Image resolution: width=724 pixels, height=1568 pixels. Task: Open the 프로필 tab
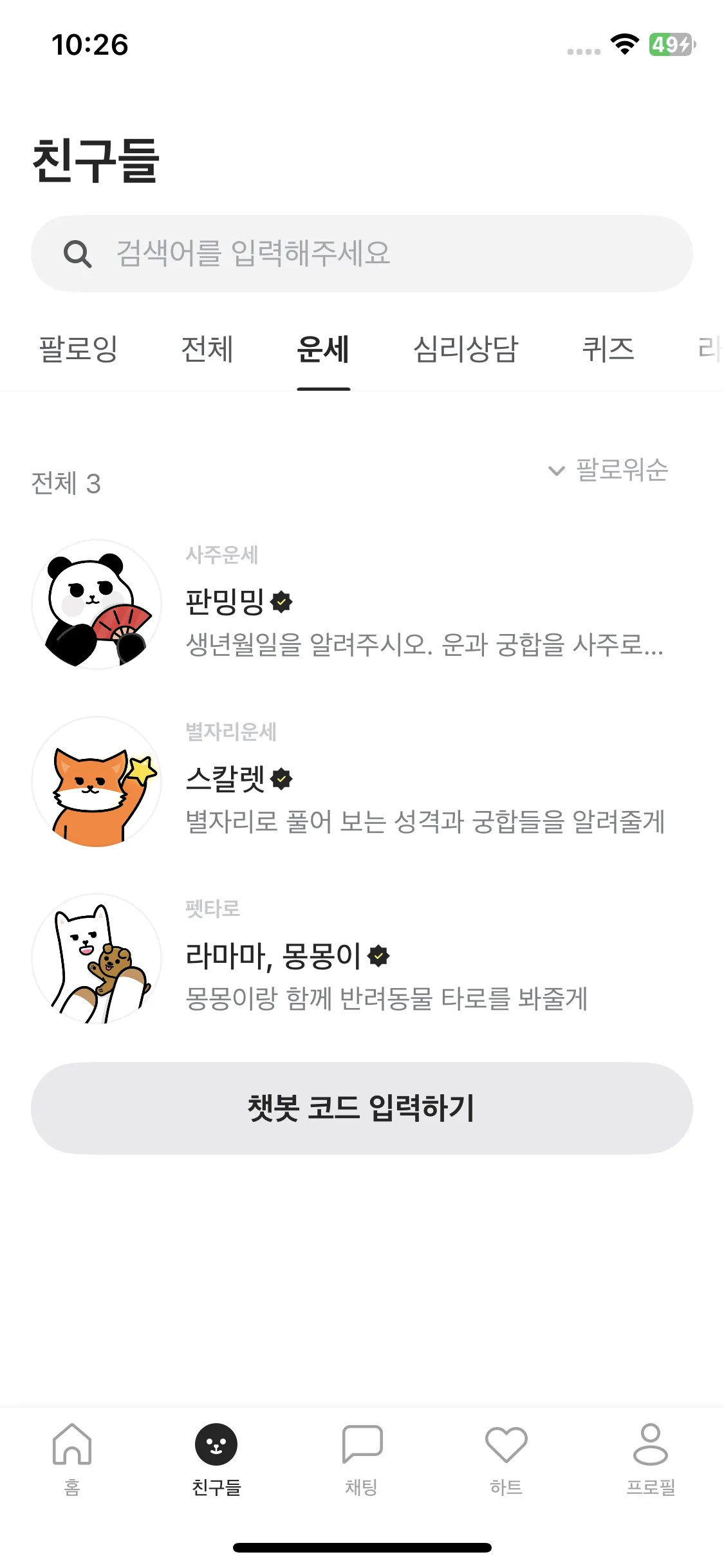pyautogui.click(x=651, y=1458)
